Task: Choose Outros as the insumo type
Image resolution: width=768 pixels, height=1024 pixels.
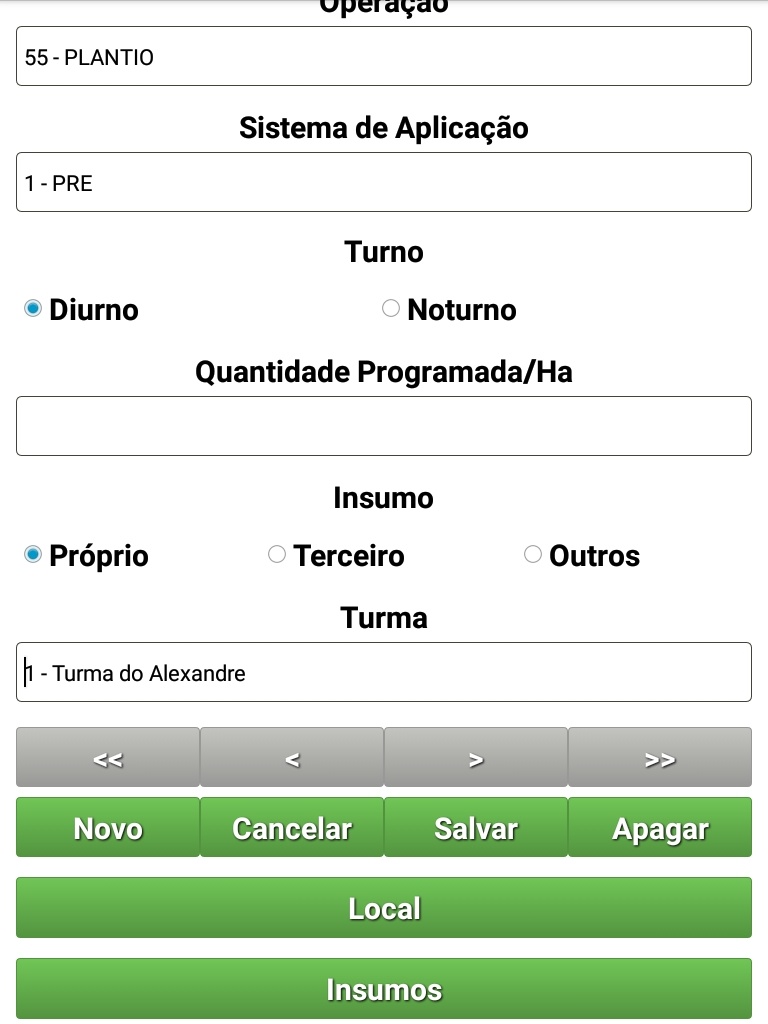Action: pos(533,555)
